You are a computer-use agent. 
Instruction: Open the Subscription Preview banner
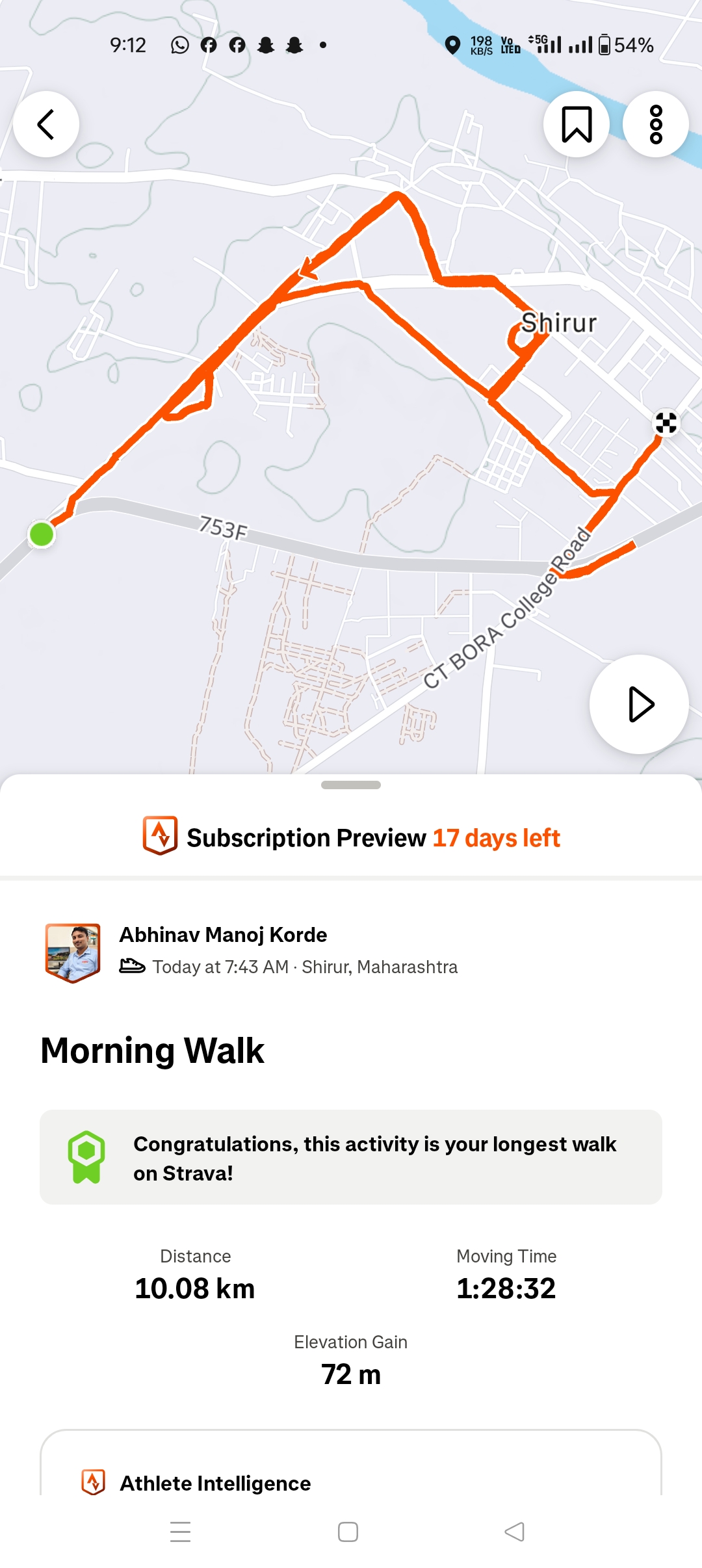[x=351, y=837]
